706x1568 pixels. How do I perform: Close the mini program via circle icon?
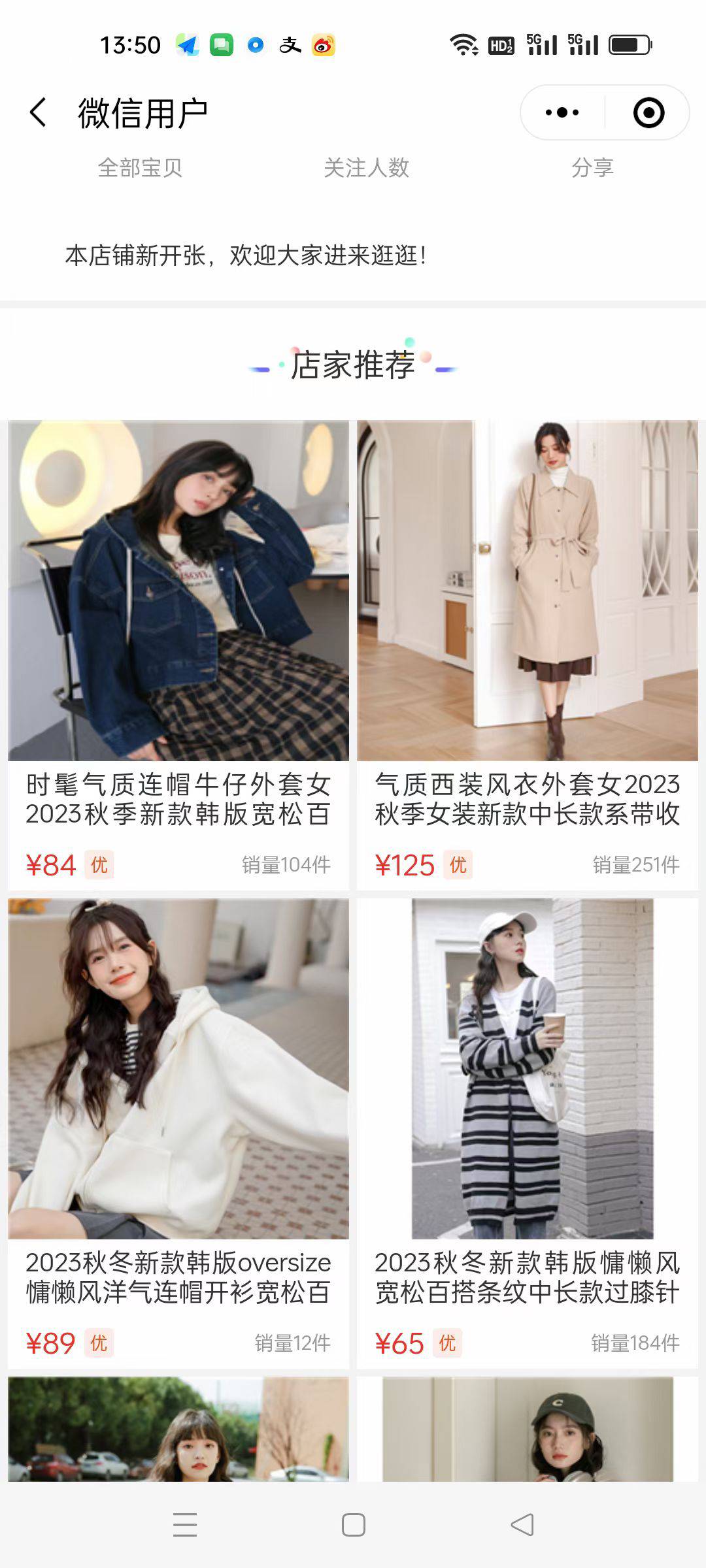(x=648, y=112)
